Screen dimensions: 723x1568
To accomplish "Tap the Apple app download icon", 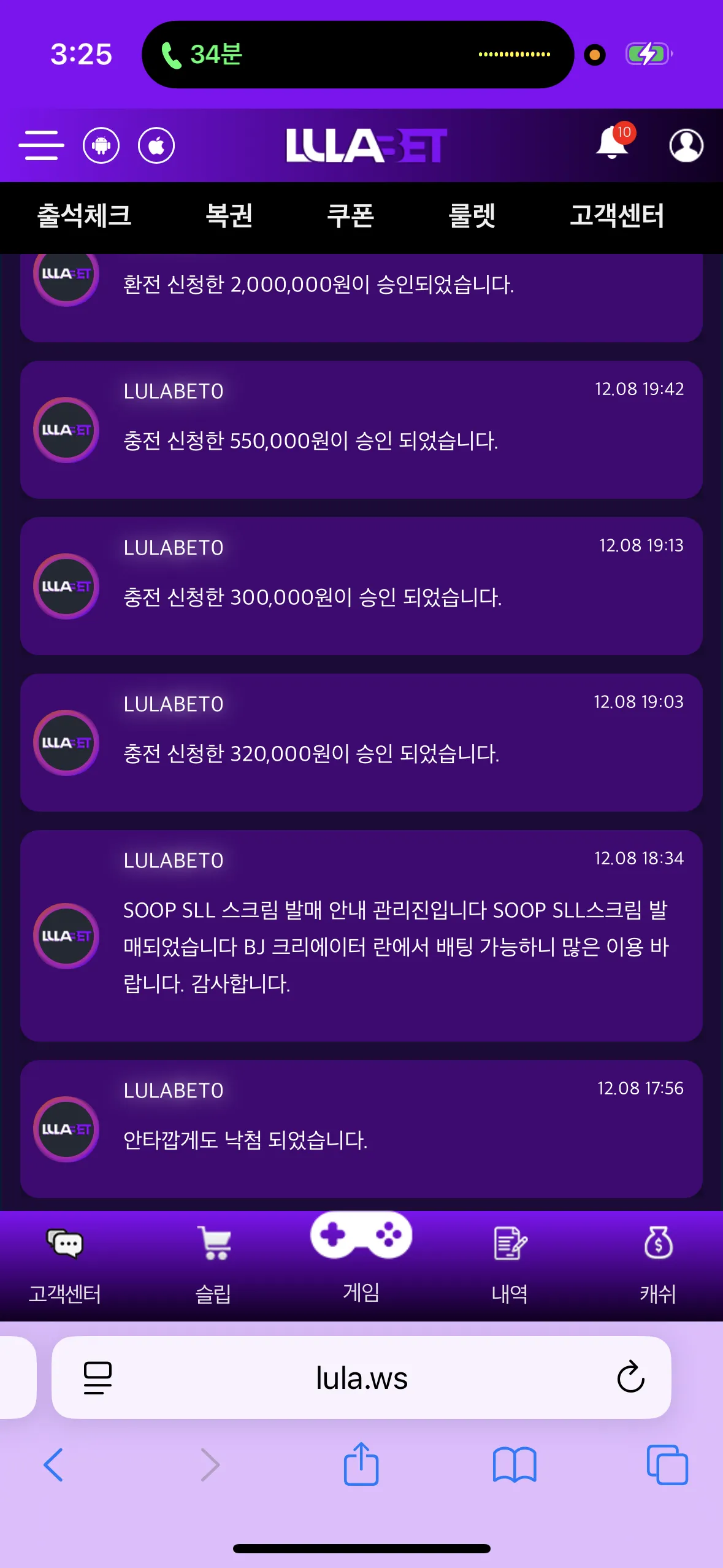I will pos(156,145).
